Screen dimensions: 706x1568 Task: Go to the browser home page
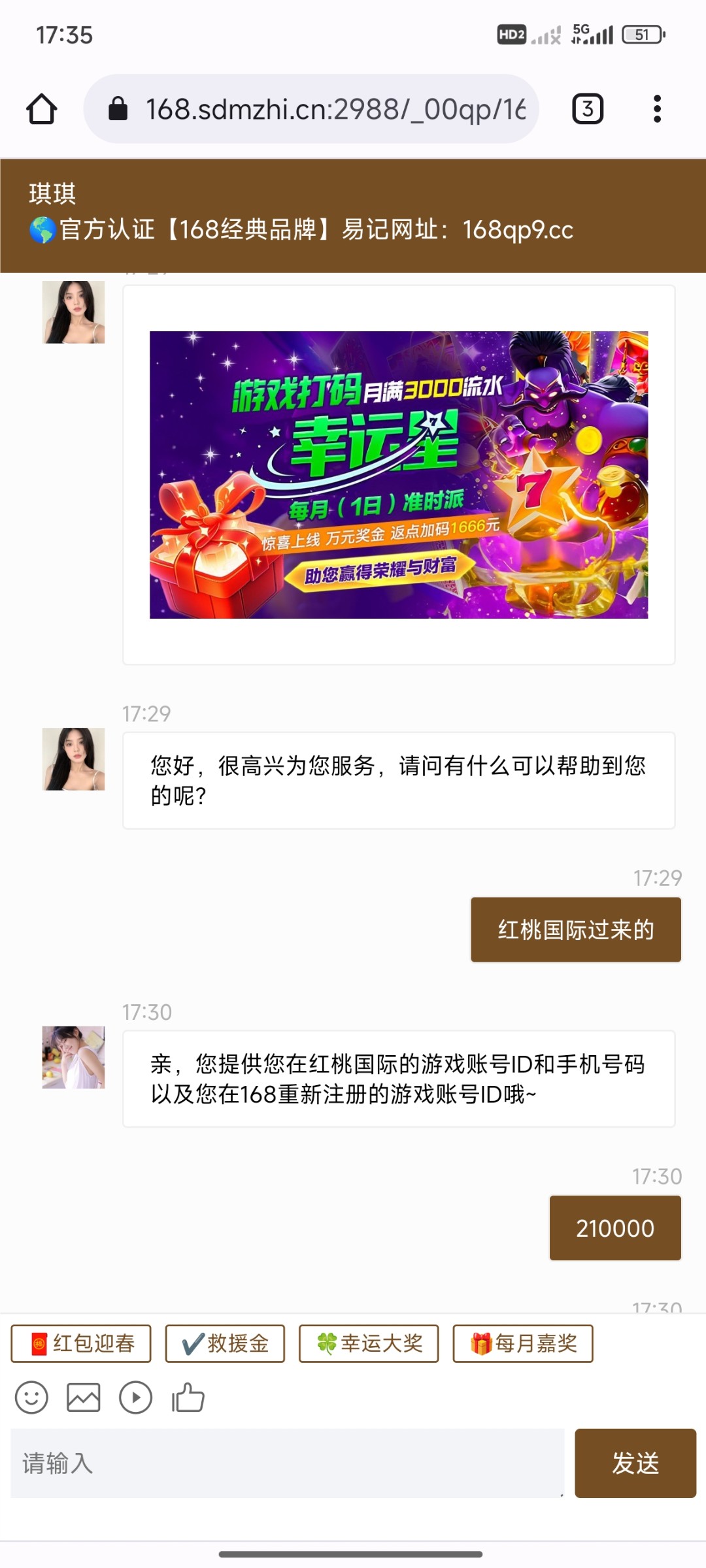point(42,109)
